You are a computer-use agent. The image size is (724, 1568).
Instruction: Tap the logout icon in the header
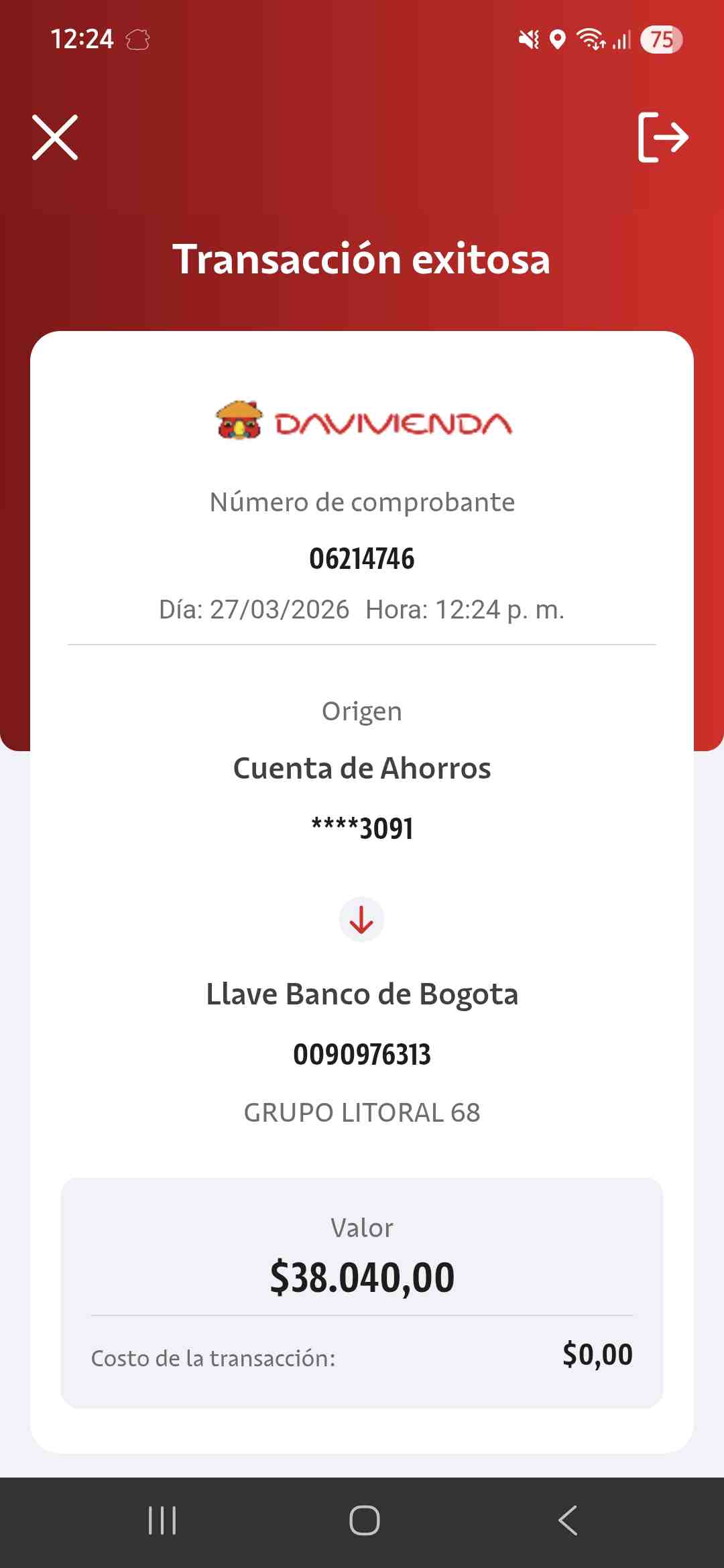(664, 137)
